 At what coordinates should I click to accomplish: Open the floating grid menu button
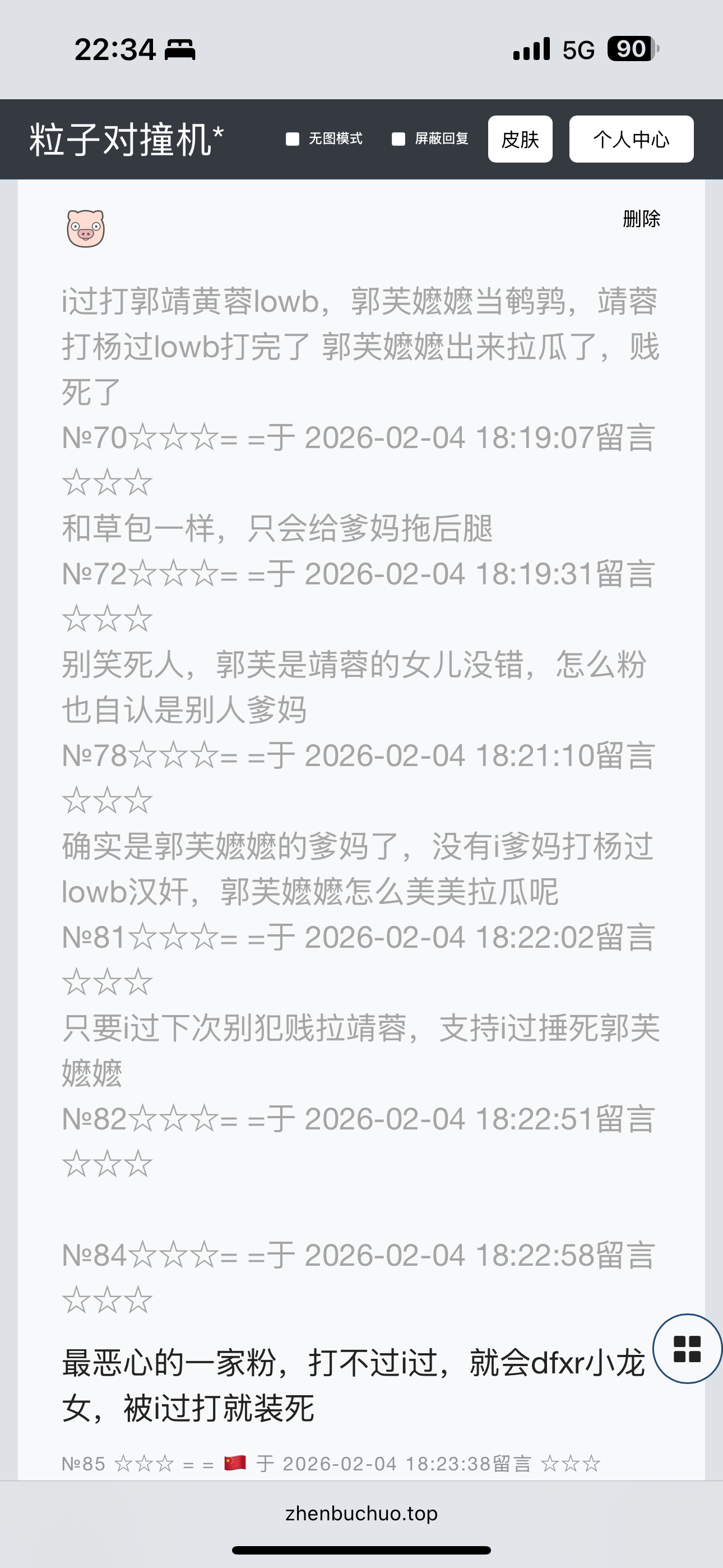tap(687, 1349)
